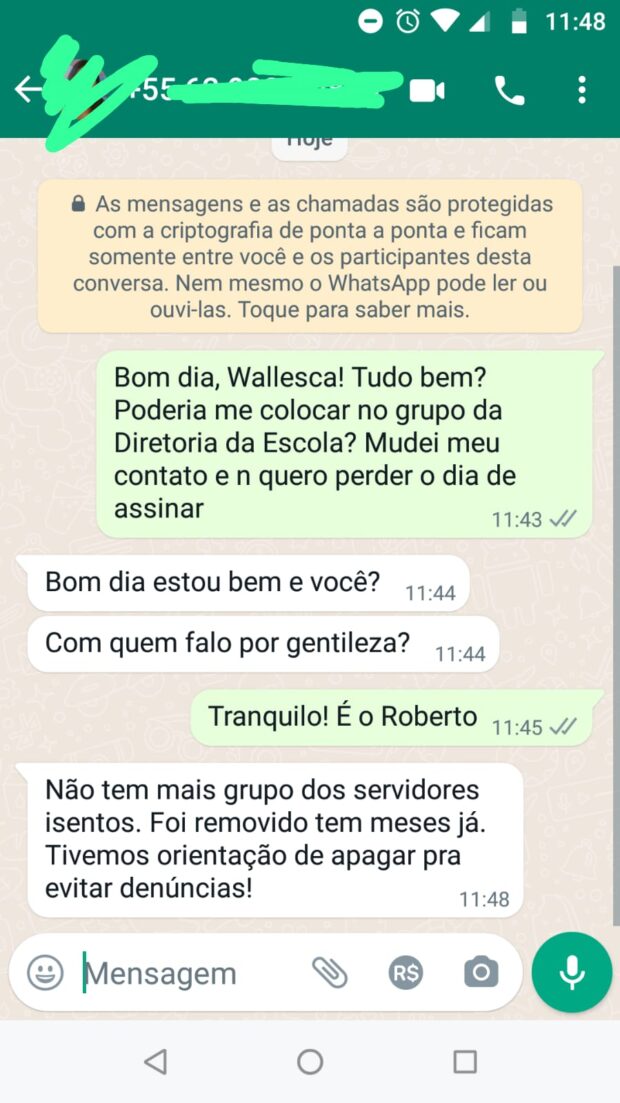Attach a file with the paperclip
The image size is (620, 1103).
329,972
